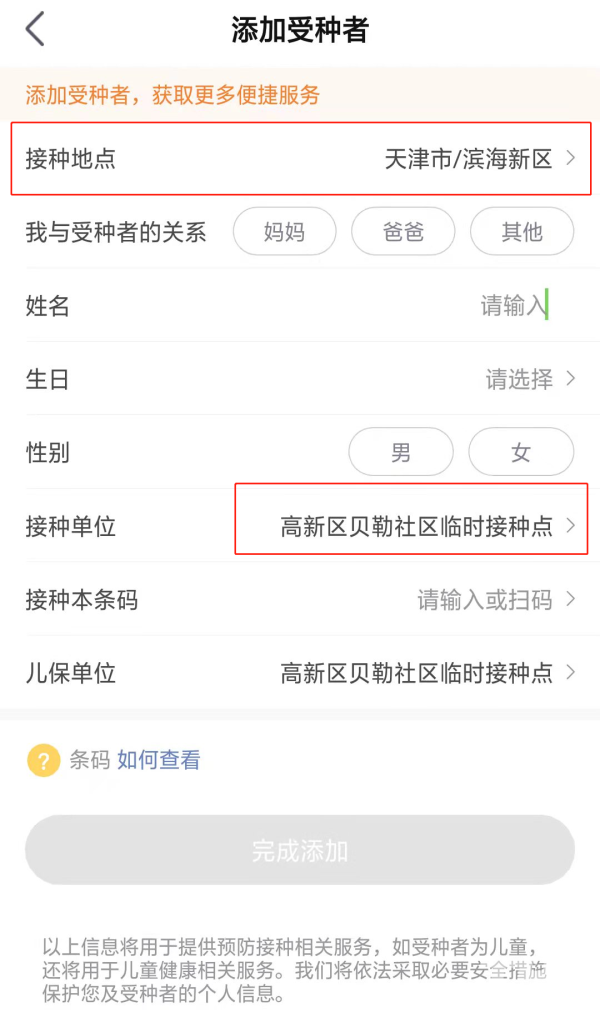Image resolution: width=600 pixels, height=1027 pixels.
Task: Open the 如何查看 barcode help link
Action: tap(159, 760)
